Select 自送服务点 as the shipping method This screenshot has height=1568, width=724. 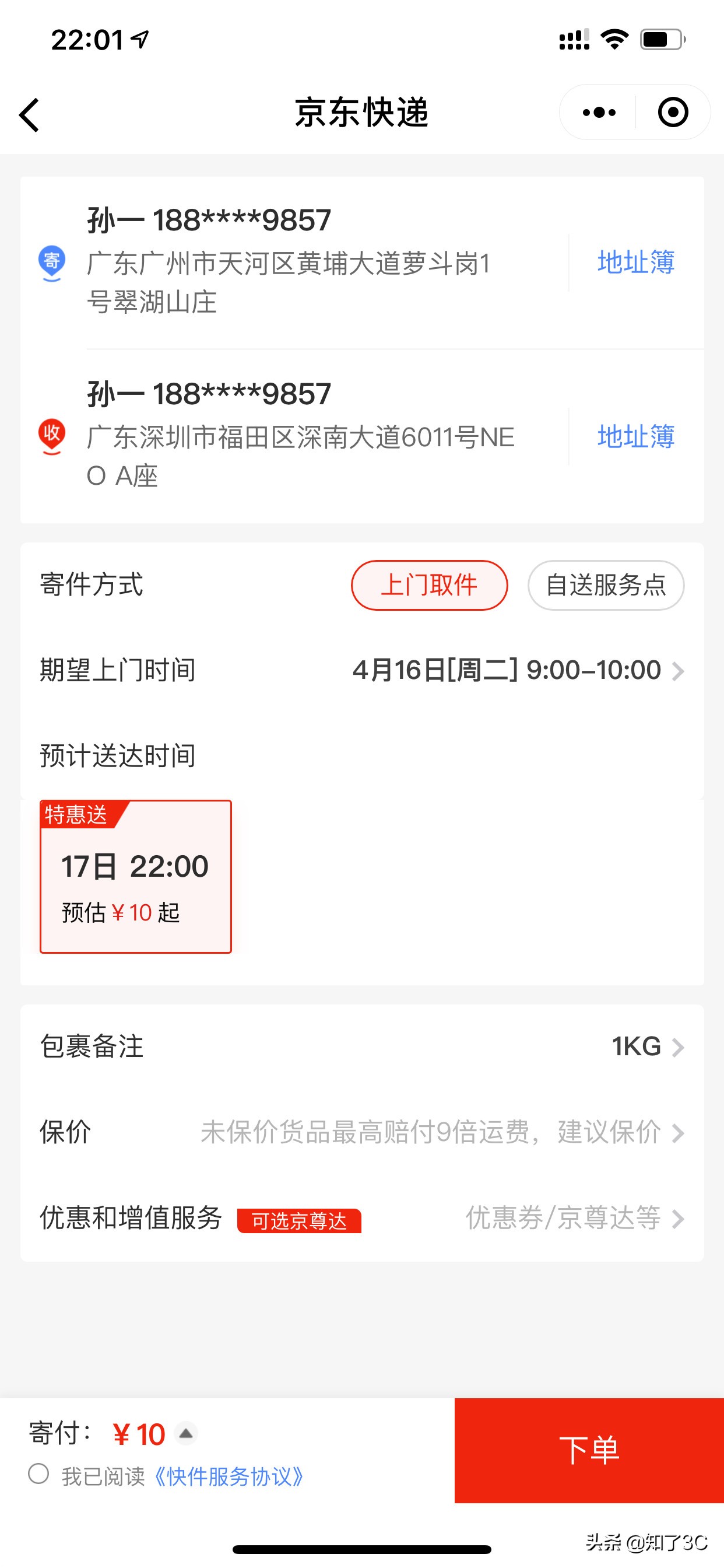pos(605,585)
